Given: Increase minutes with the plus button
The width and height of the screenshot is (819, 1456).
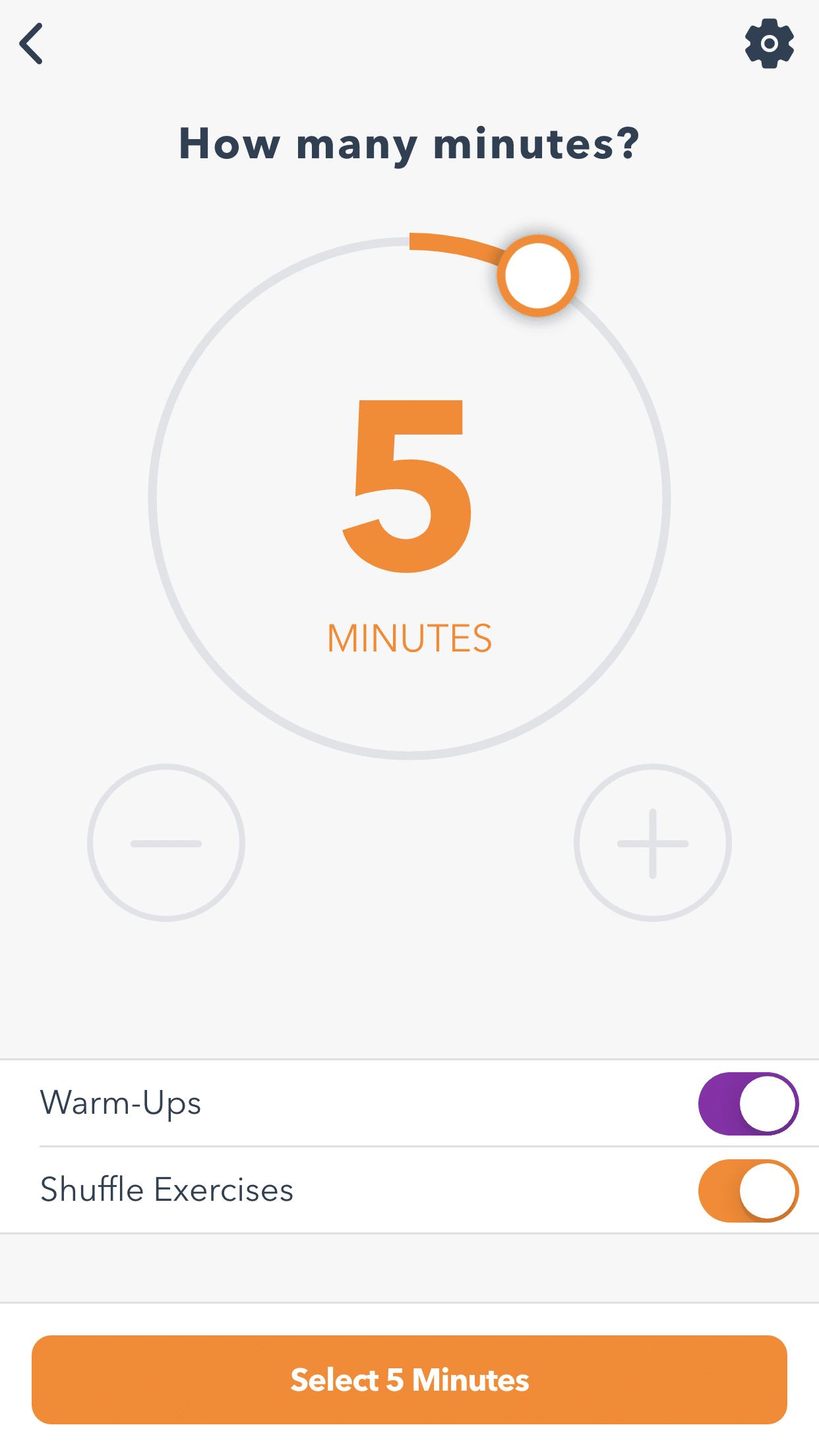Looking at the screenshot, I should (x=653, y=843).
